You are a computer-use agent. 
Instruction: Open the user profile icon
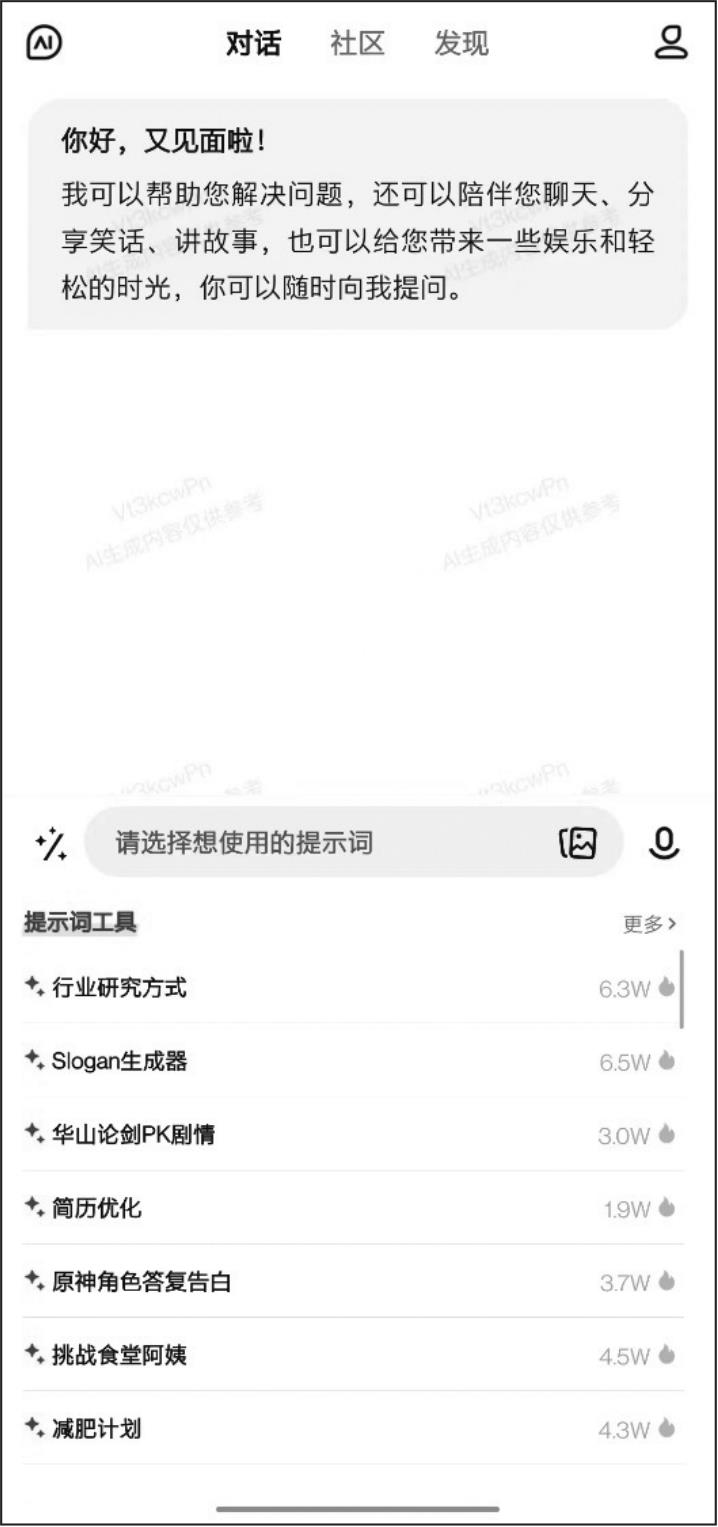671,43
